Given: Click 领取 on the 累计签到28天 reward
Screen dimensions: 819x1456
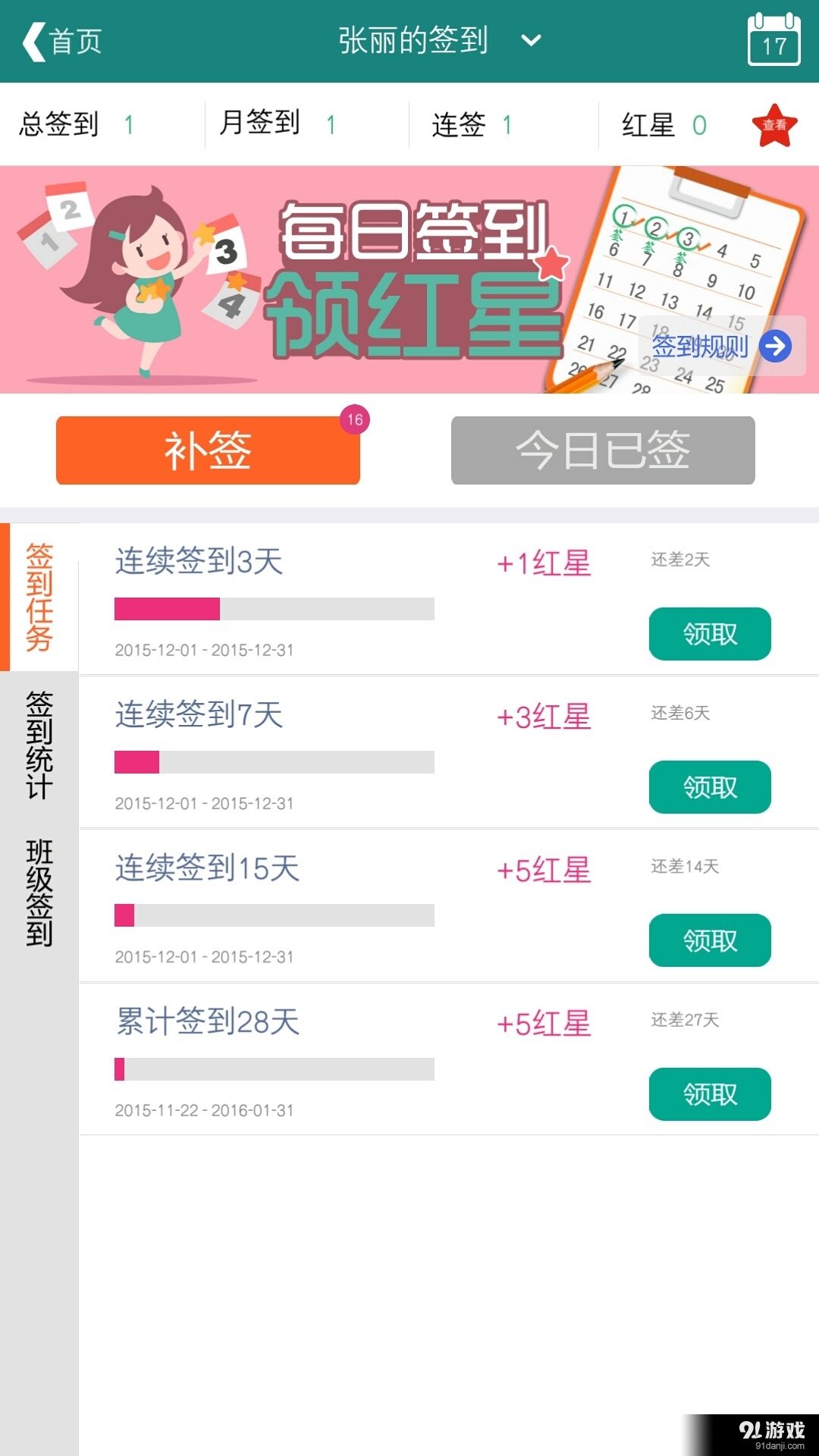Looking at the screenshot, I should [x=709, y=1094].
